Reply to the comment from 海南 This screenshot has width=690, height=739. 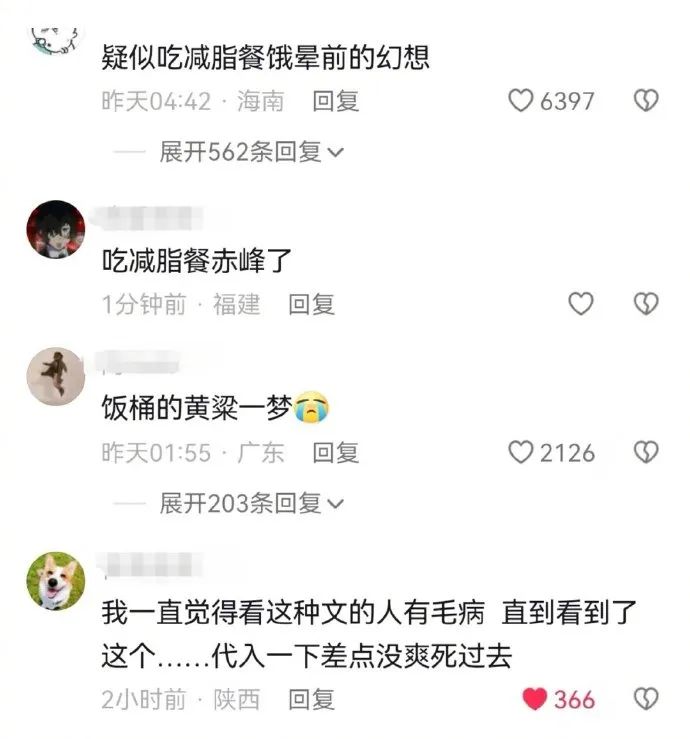point(335,101)
